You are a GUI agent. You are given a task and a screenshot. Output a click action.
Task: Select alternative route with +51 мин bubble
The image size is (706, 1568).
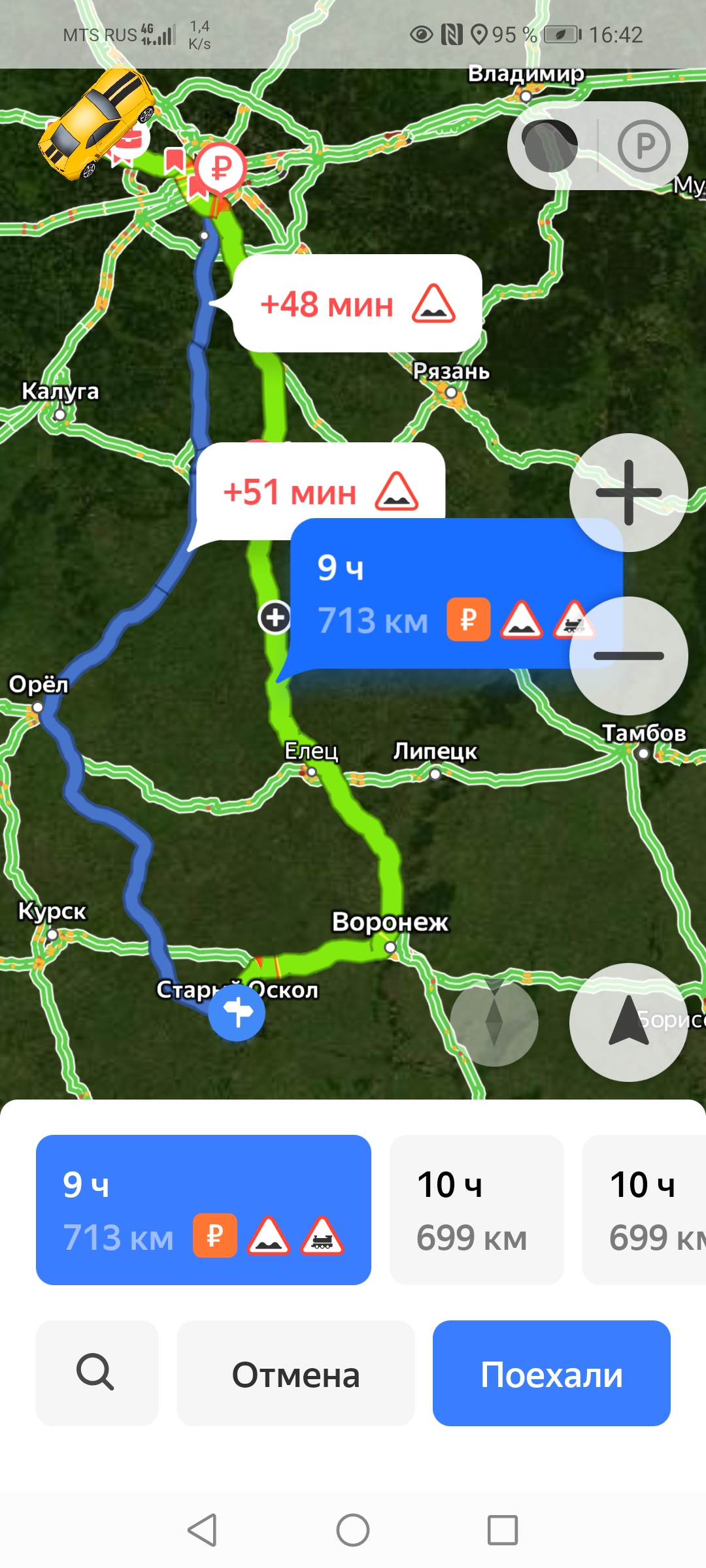pos(320,491)
